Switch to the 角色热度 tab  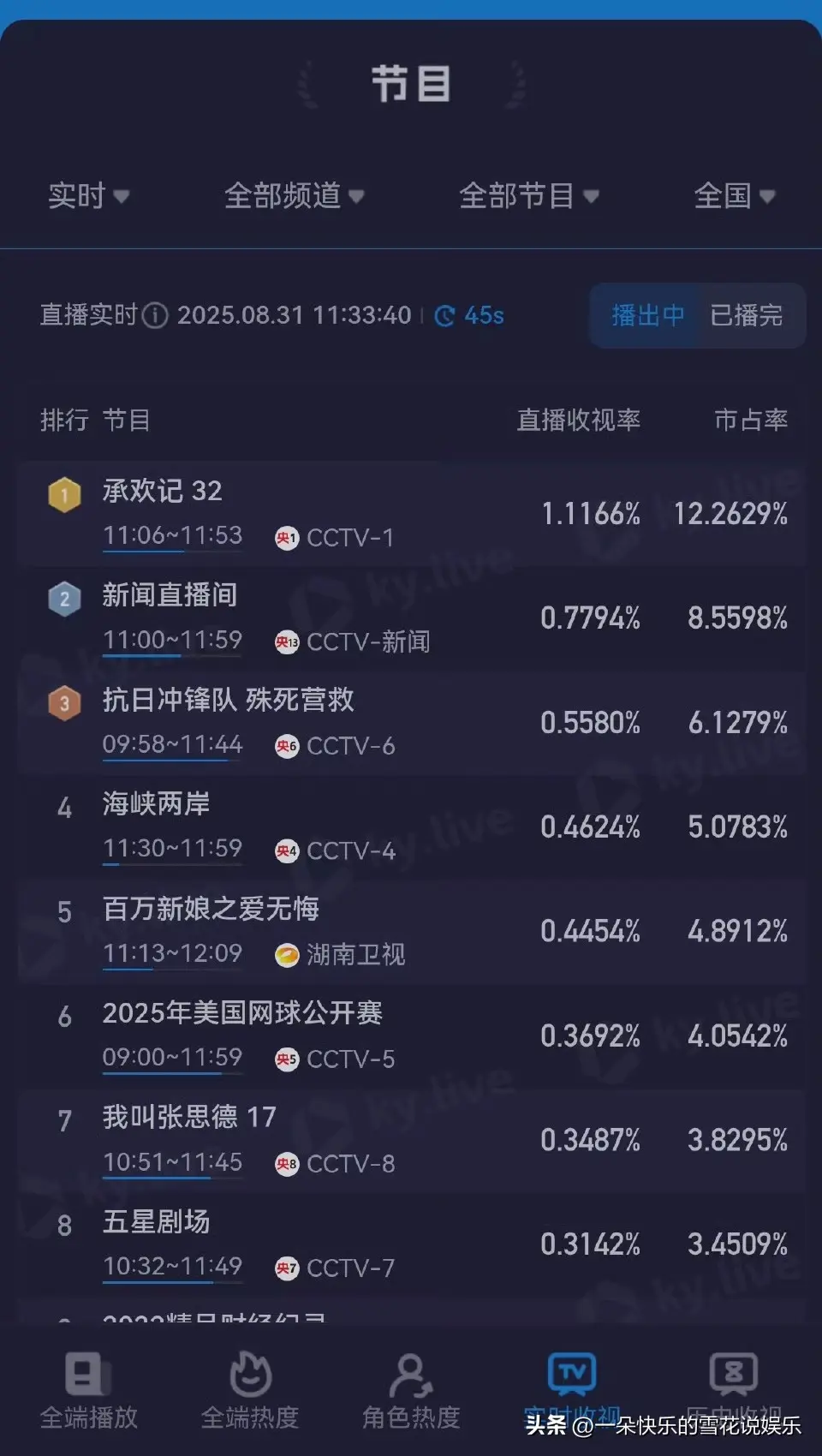[411, 1390]
